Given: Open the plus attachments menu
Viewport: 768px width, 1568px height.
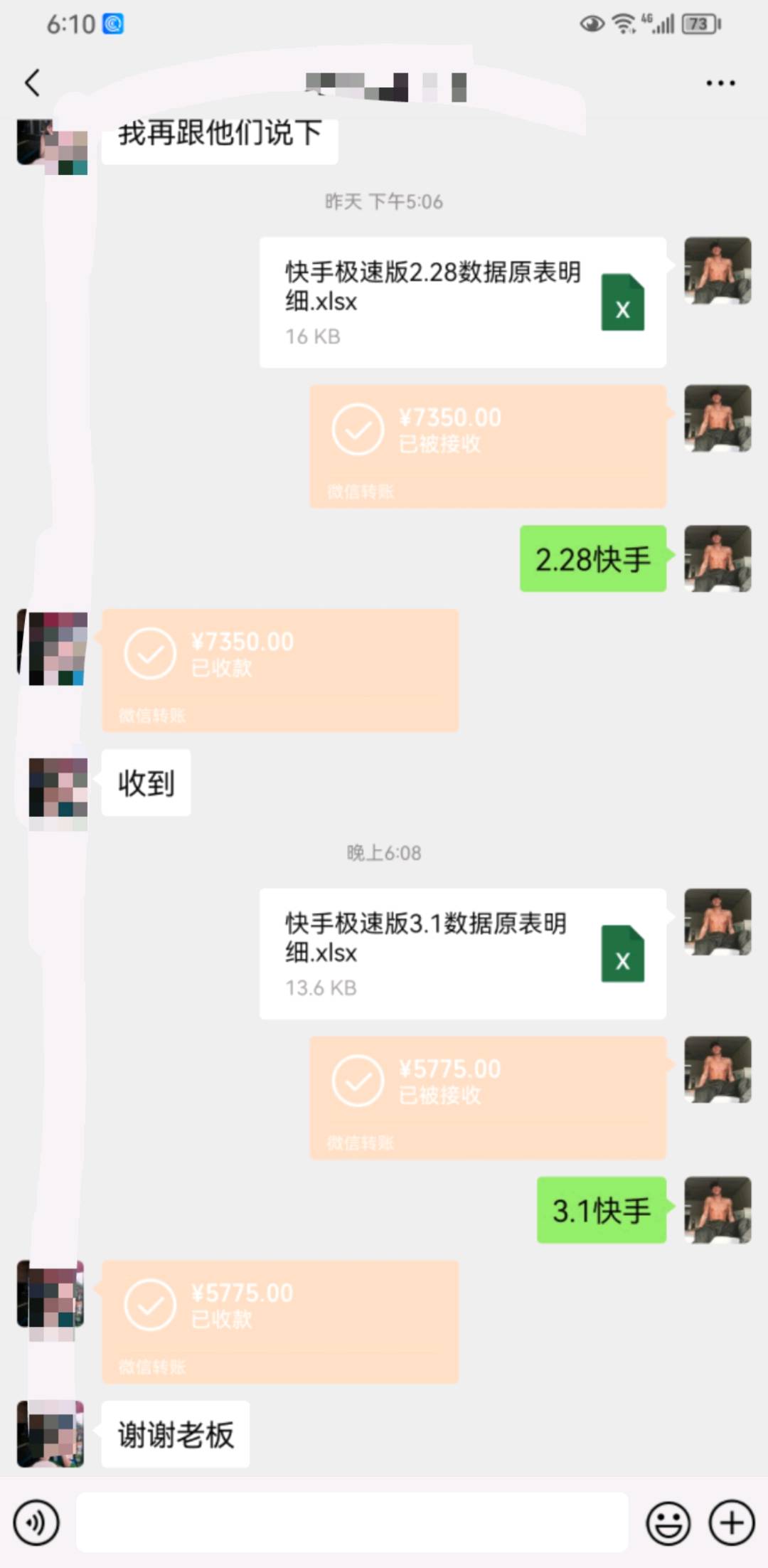Looking at the screenshot, I should [x=732, y=1523].
